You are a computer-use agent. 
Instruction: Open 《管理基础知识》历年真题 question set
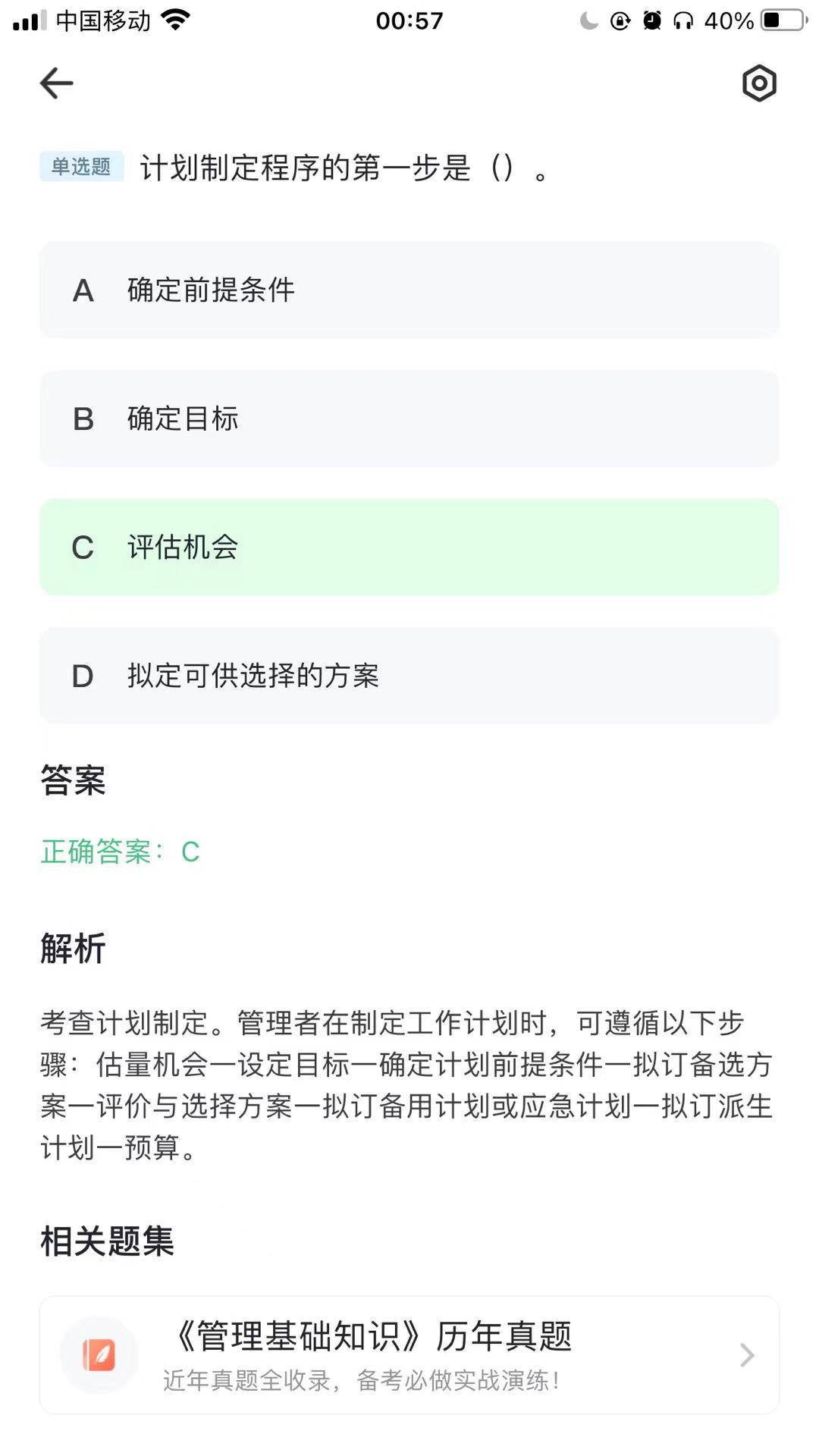(x=409, y=1355)
